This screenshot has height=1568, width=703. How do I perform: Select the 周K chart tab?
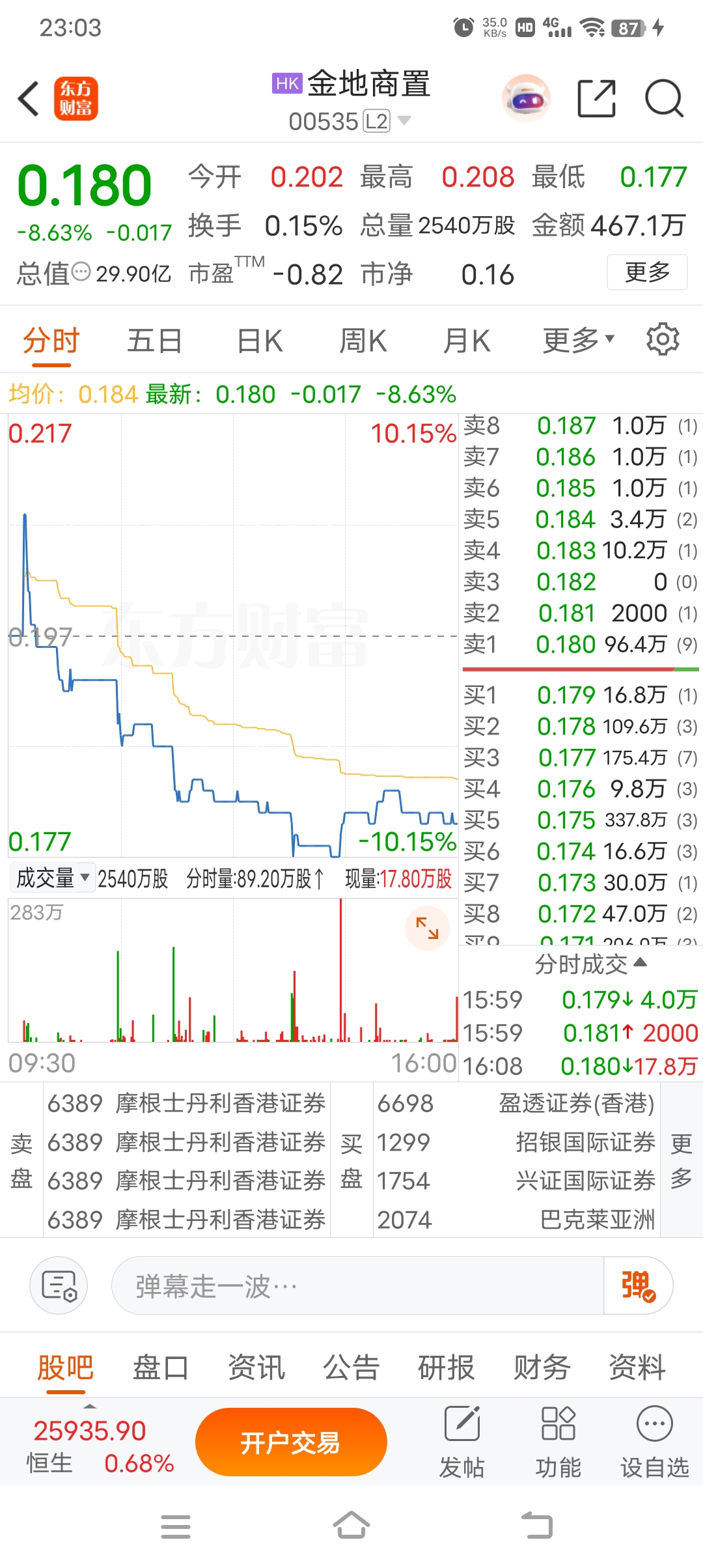click(363, 341)
